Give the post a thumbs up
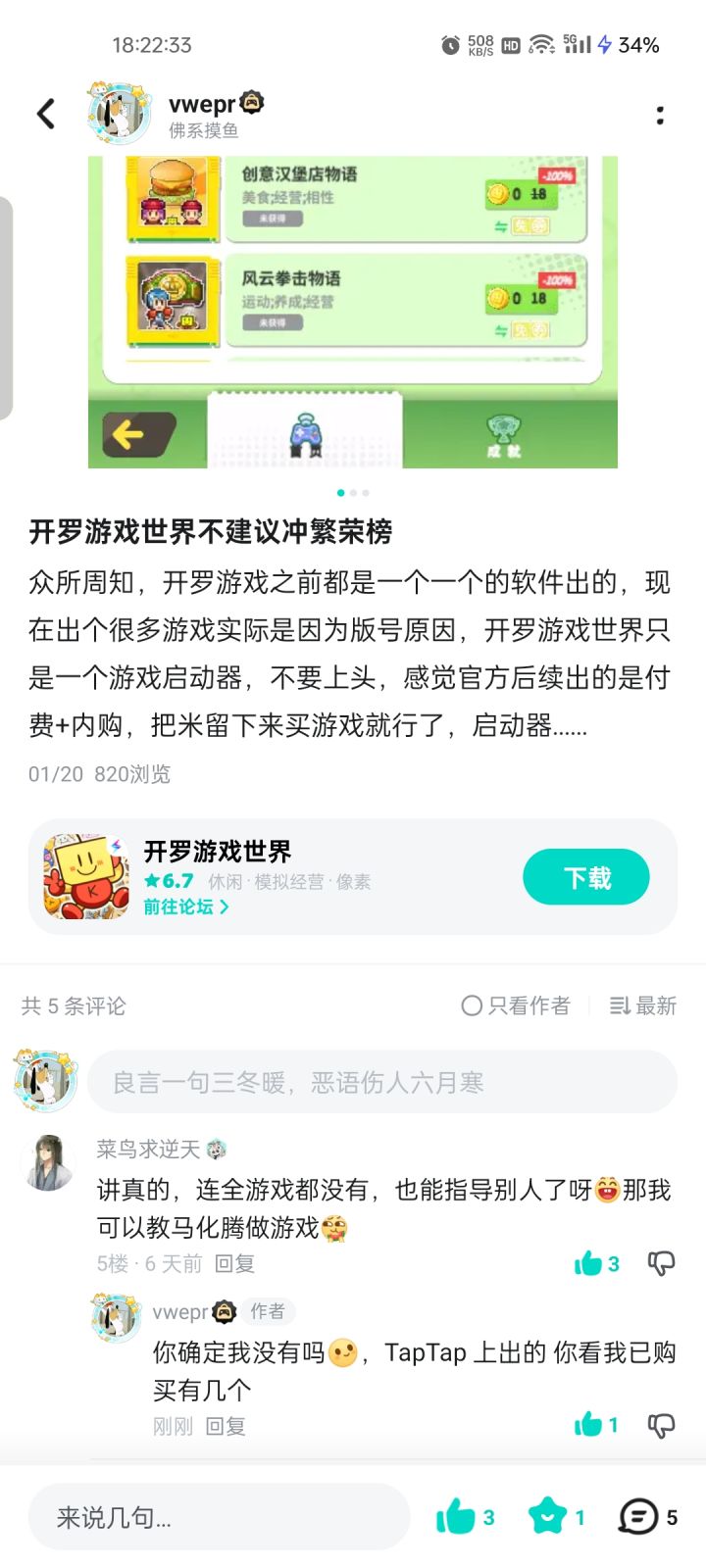This screenshot has width=706, height=1568. point(456,1516)
